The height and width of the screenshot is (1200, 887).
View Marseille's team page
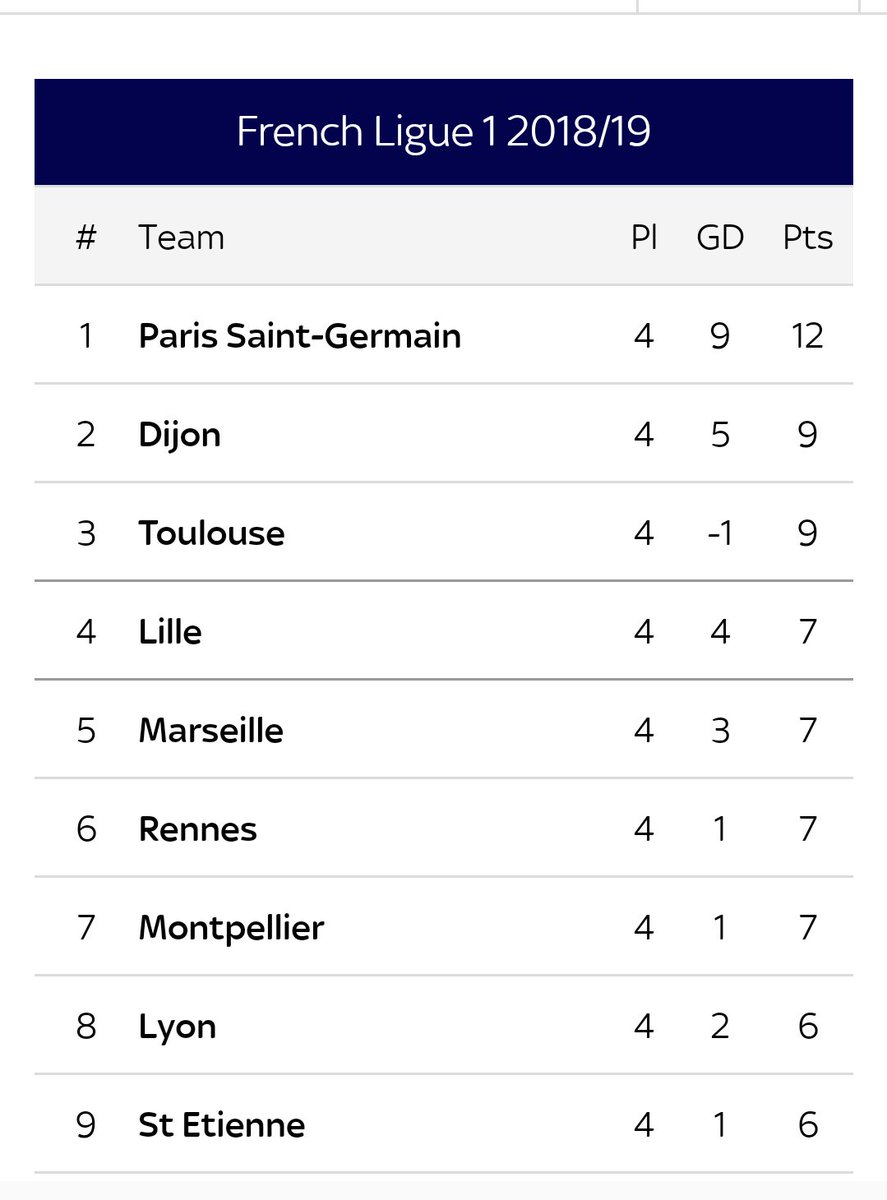(211, 730)
